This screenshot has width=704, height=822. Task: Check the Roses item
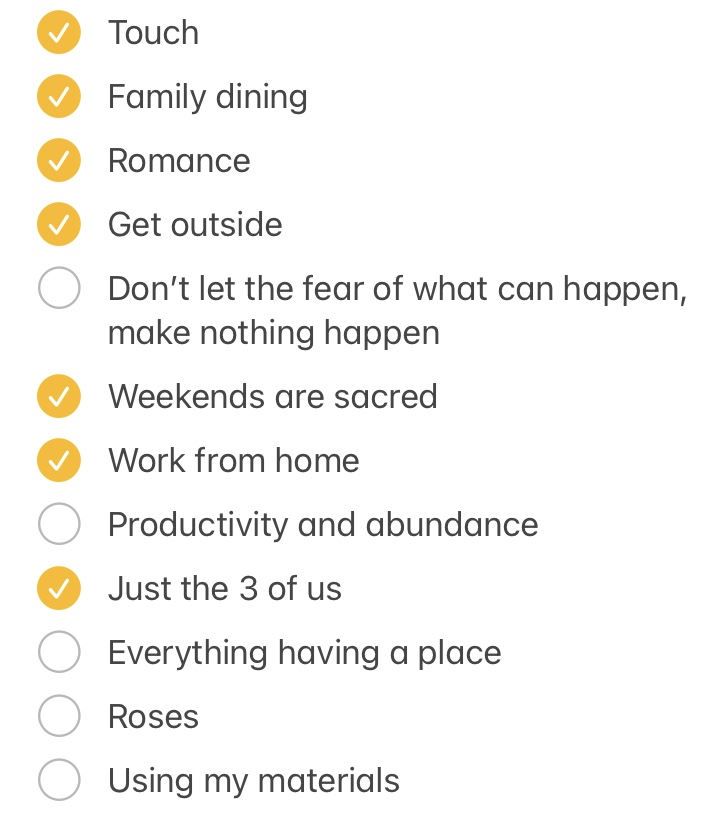click(x=59, y=717)
